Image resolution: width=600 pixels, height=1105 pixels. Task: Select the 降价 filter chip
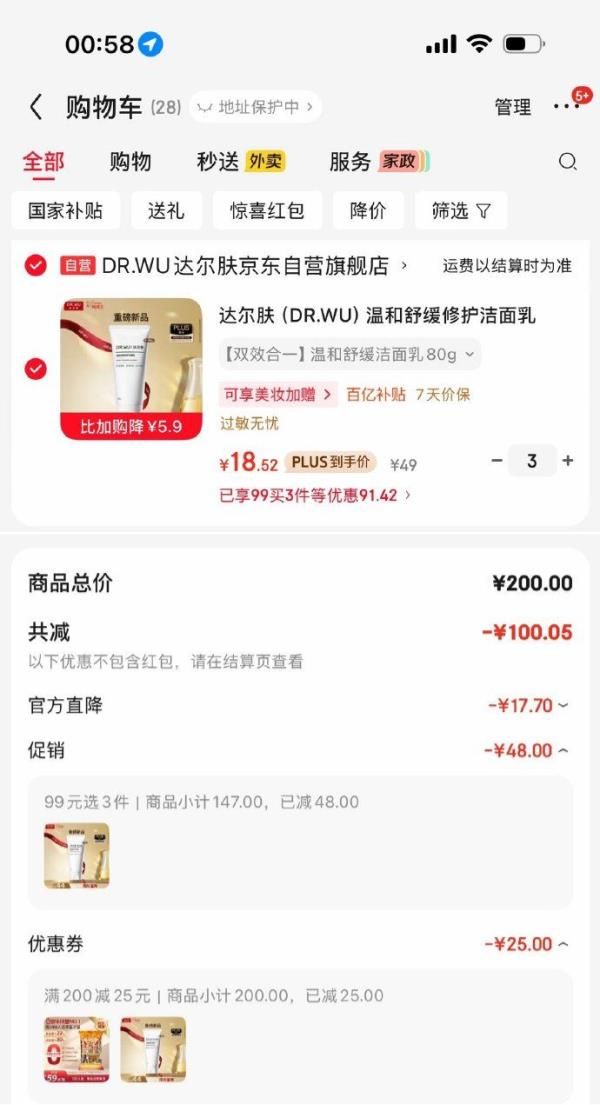click(368, 211)
